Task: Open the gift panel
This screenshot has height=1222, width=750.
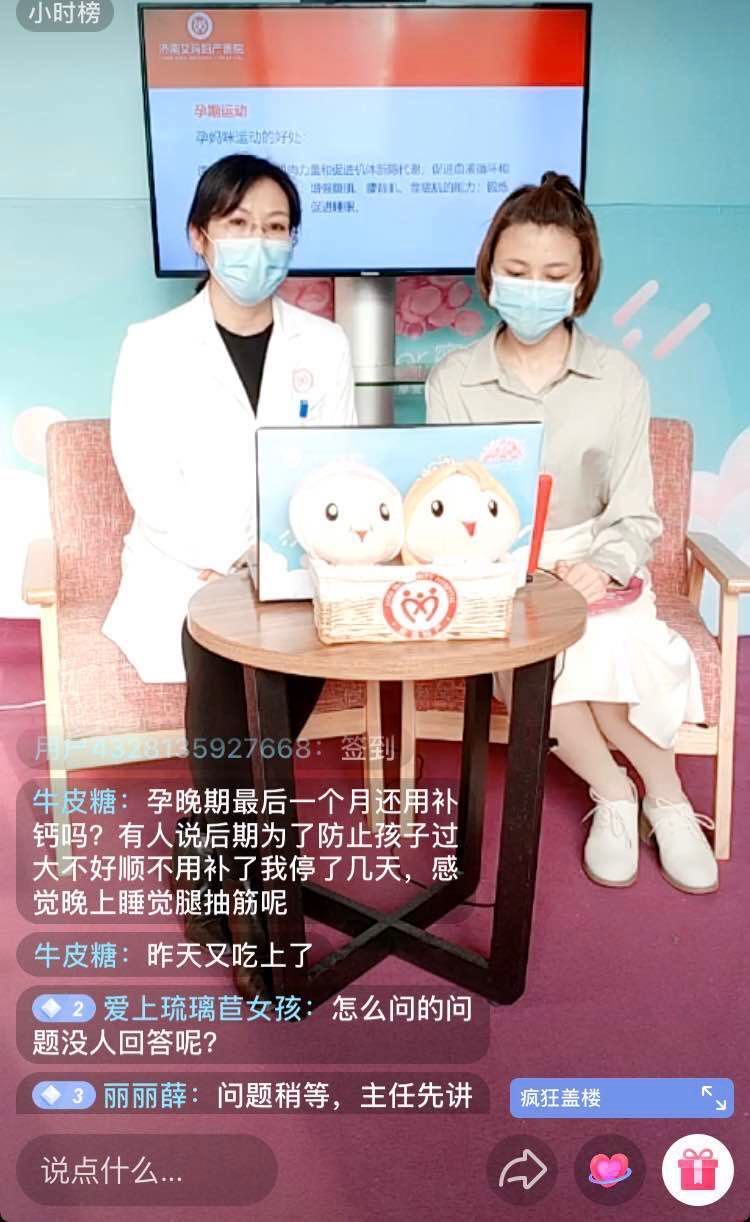Action: pos(697,1170)
